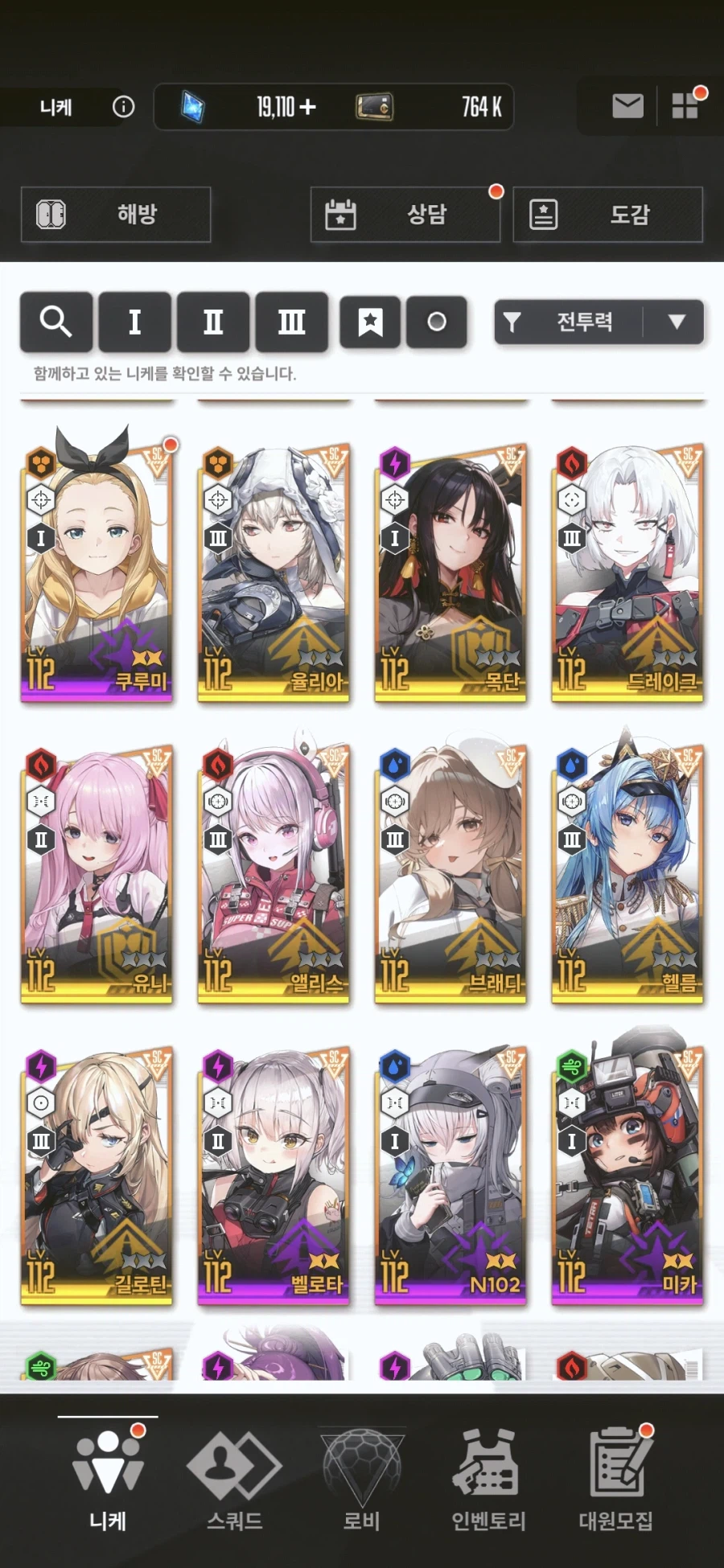Switch to the 인벤토리 tab

[x=488, y=1480]
